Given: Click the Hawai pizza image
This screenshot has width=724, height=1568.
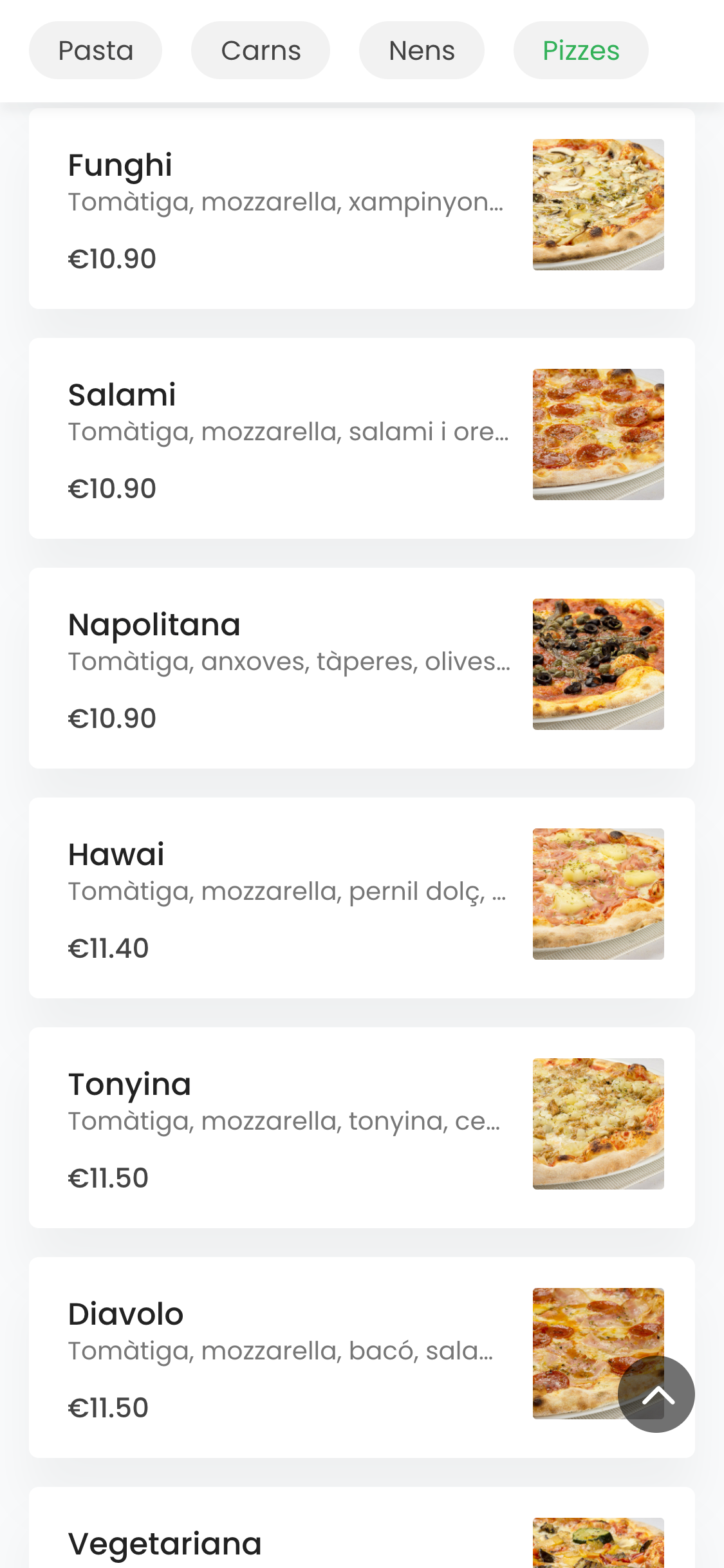Looking at the screenshot, I should click(x=598, y=894).
